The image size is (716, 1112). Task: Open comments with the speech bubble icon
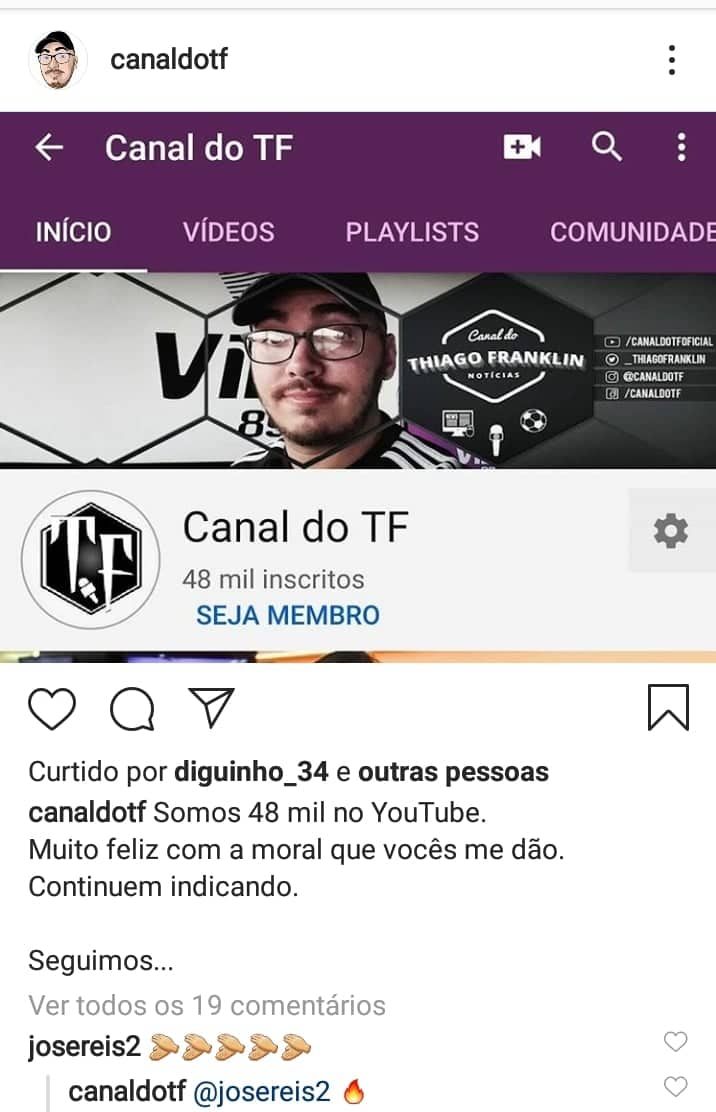[132, 709]
